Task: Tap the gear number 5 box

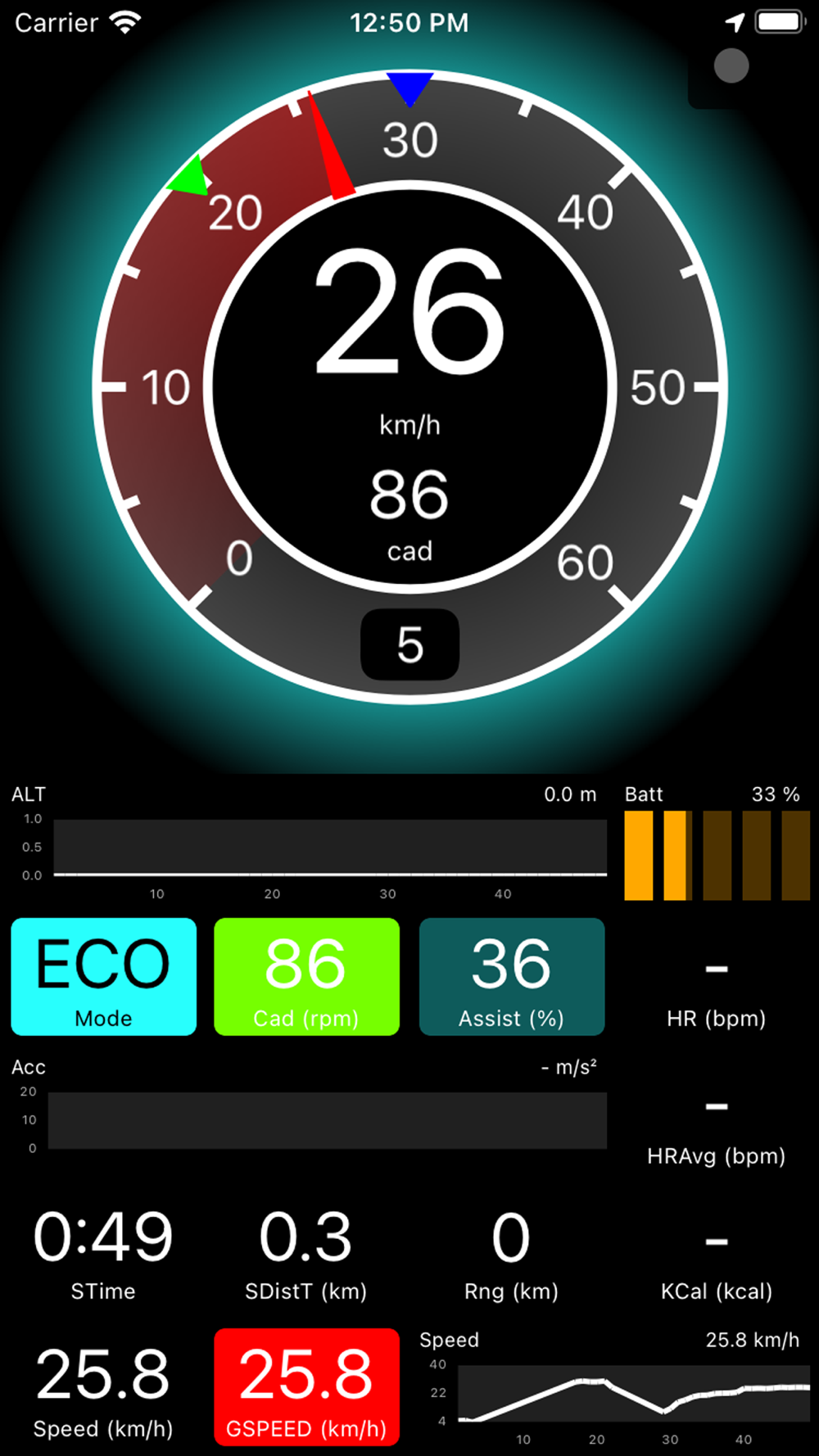Action: pos(409,644)
